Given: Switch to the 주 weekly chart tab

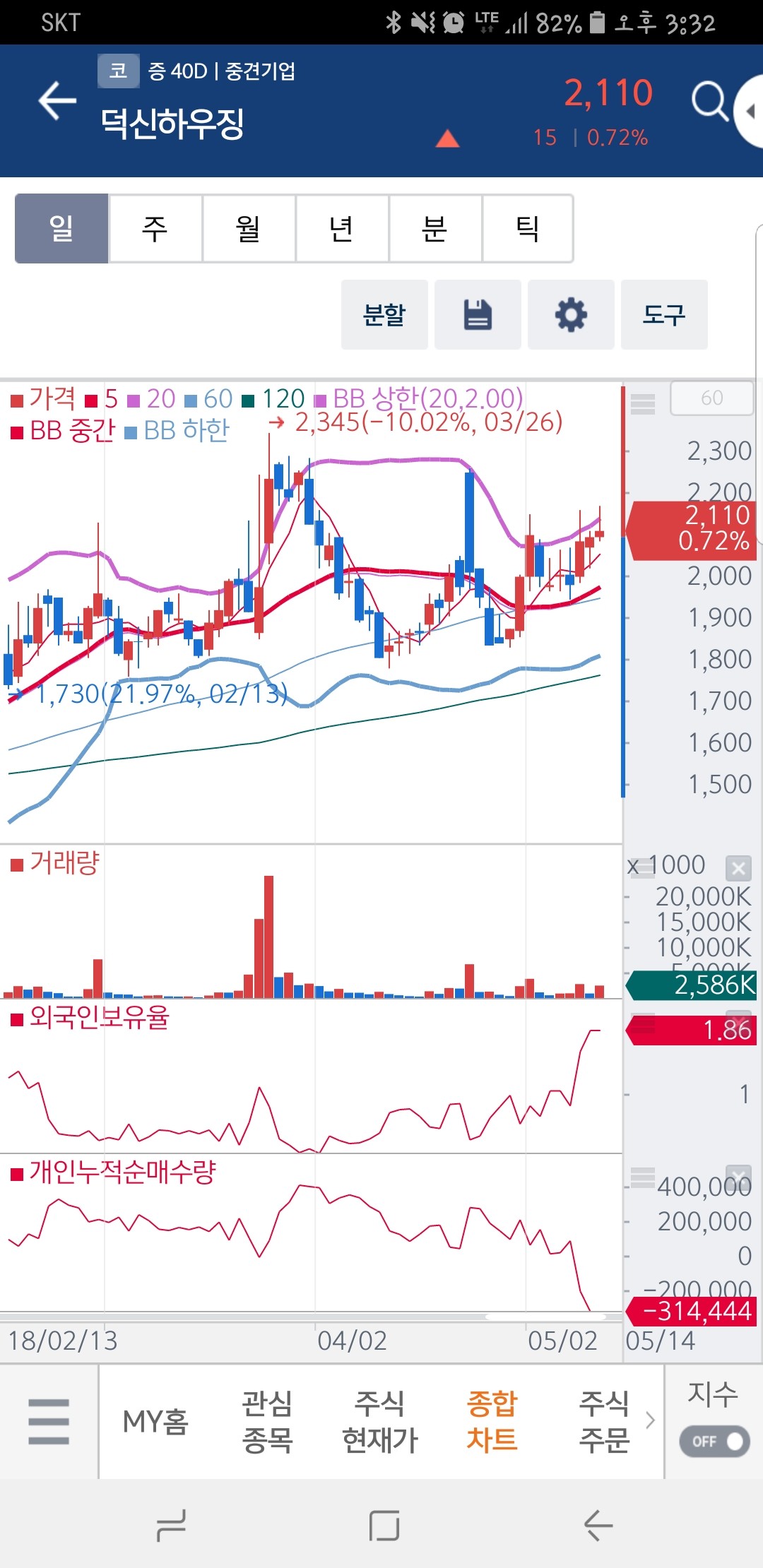Looking at the screenshot, I should (x=155, y=228).
